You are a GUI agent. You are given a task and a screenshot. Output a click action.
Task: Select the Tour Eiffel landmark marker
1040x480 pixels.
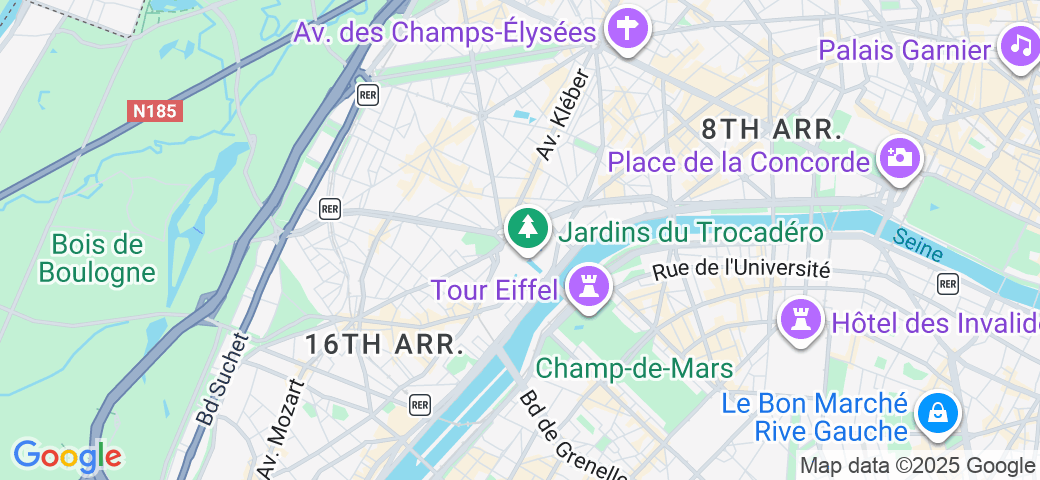(588, 287)
